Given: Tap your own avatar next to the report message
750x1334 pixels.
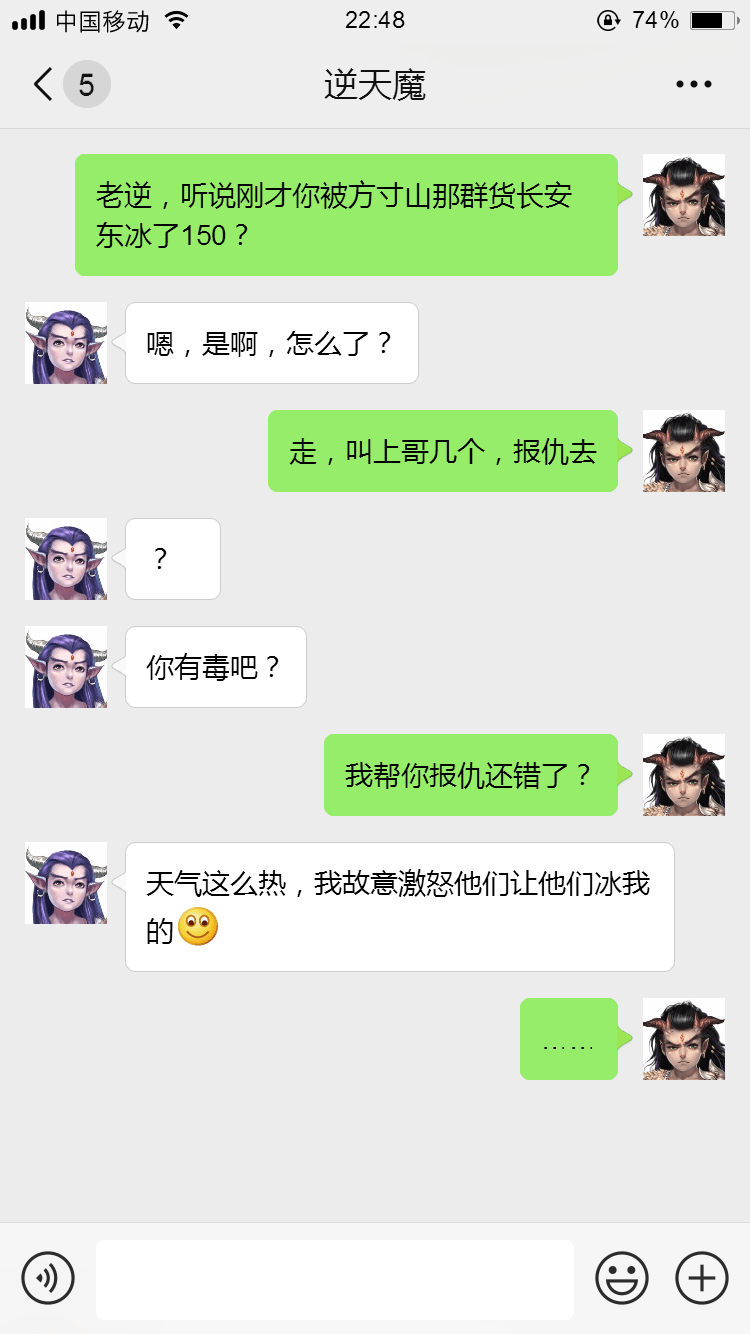Looking at the screenshot, I should click(683, 775).
